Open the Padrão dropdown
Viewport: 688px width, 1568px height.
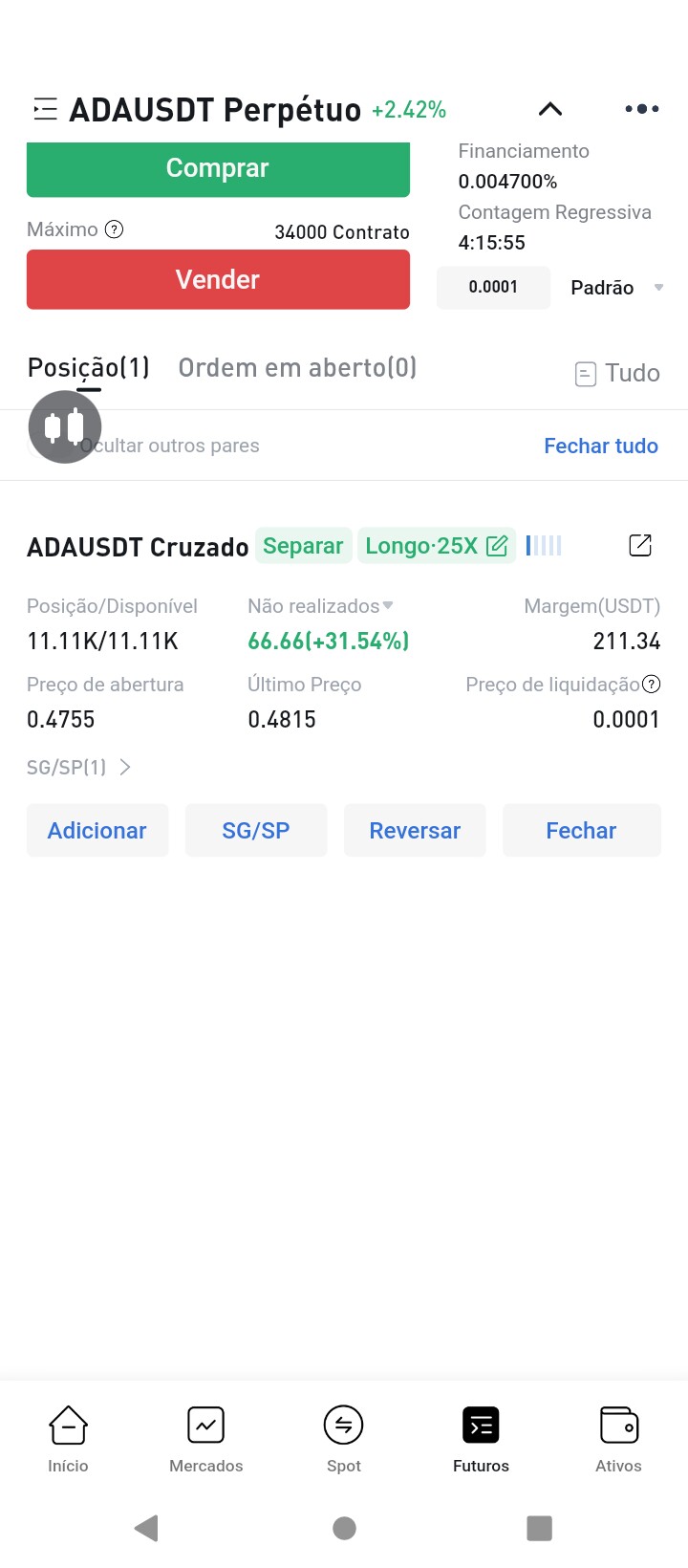(616, 288)
